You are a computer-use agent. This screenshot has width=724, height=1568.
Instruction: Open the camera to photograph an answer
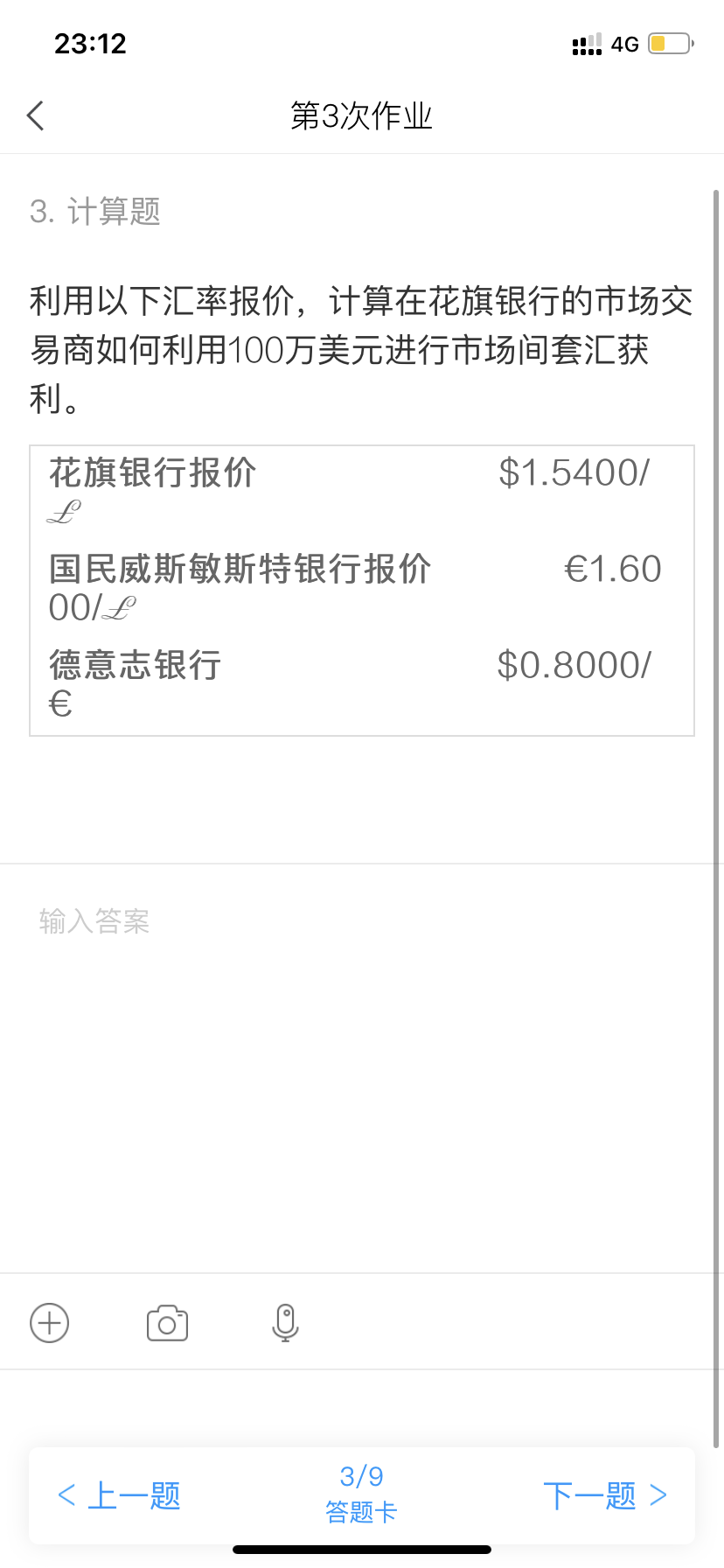(x=167, y=1323)
